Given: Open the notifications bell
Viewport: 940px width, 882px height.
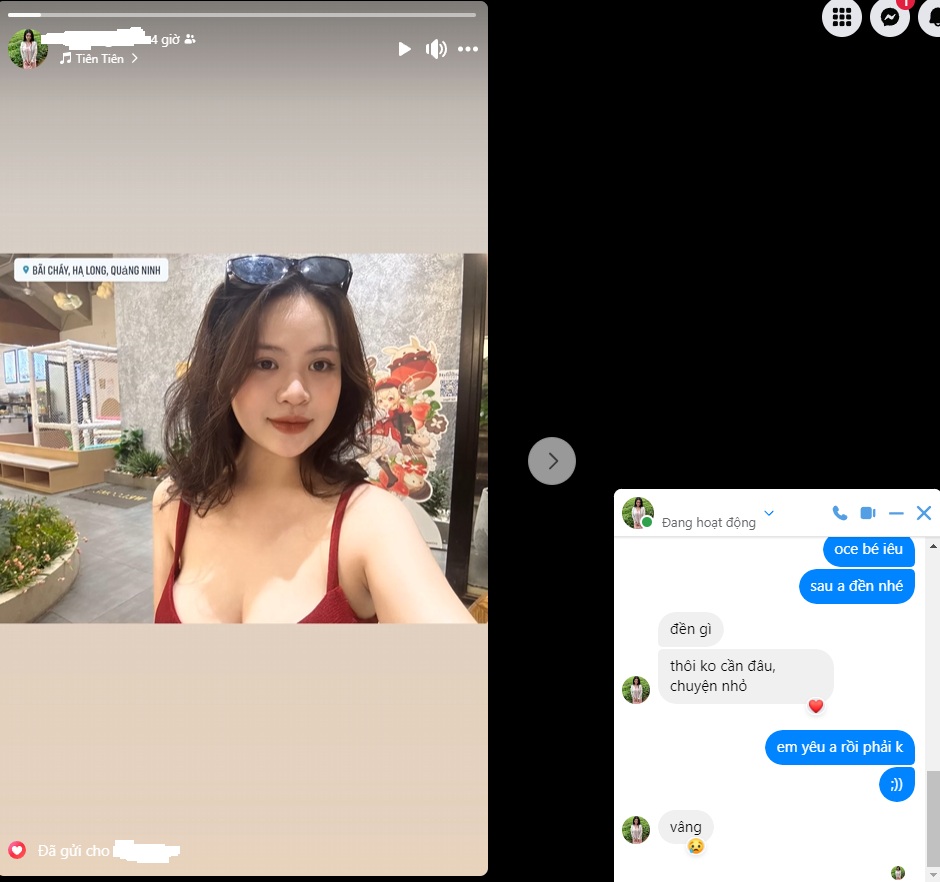Looking at the screenshot, I should [930, 17].
